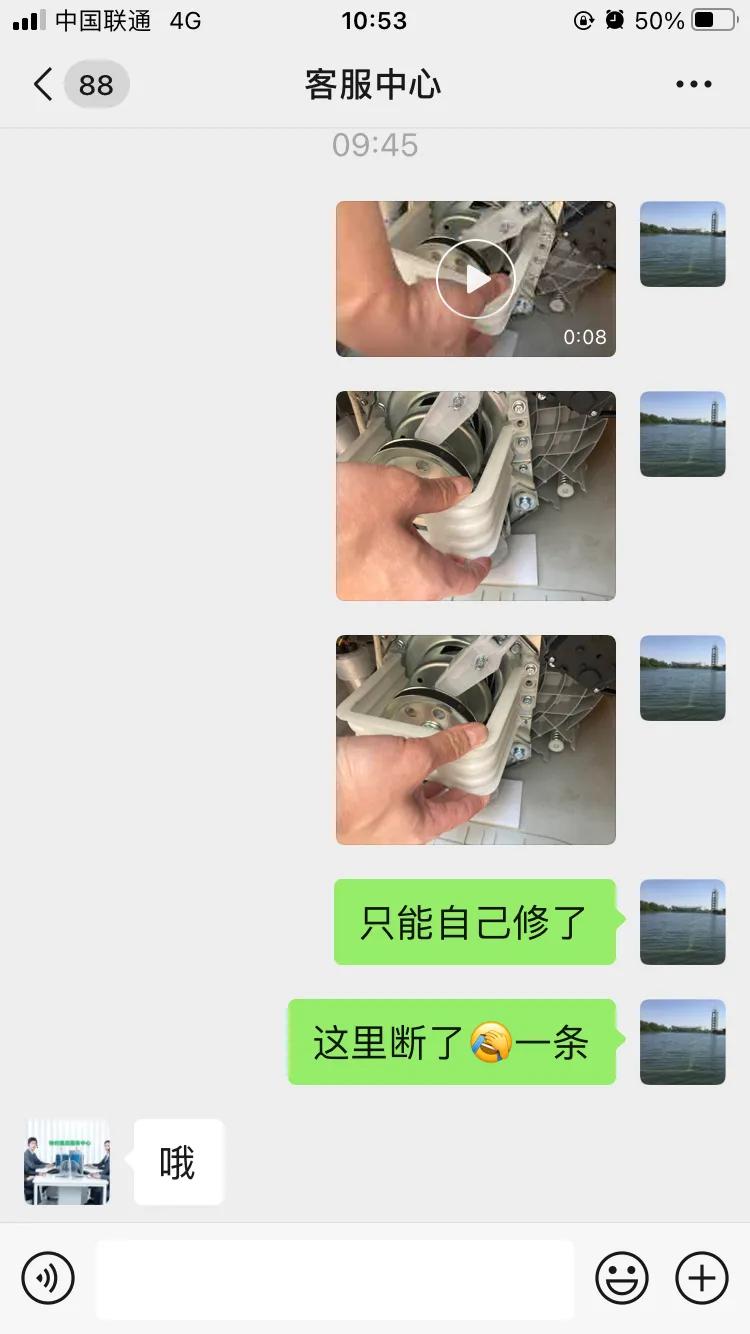Screen dimensions: 750x1334
Task: Tap the 哦 reply bubble from customer service
Action: (x=177, y=1161)
